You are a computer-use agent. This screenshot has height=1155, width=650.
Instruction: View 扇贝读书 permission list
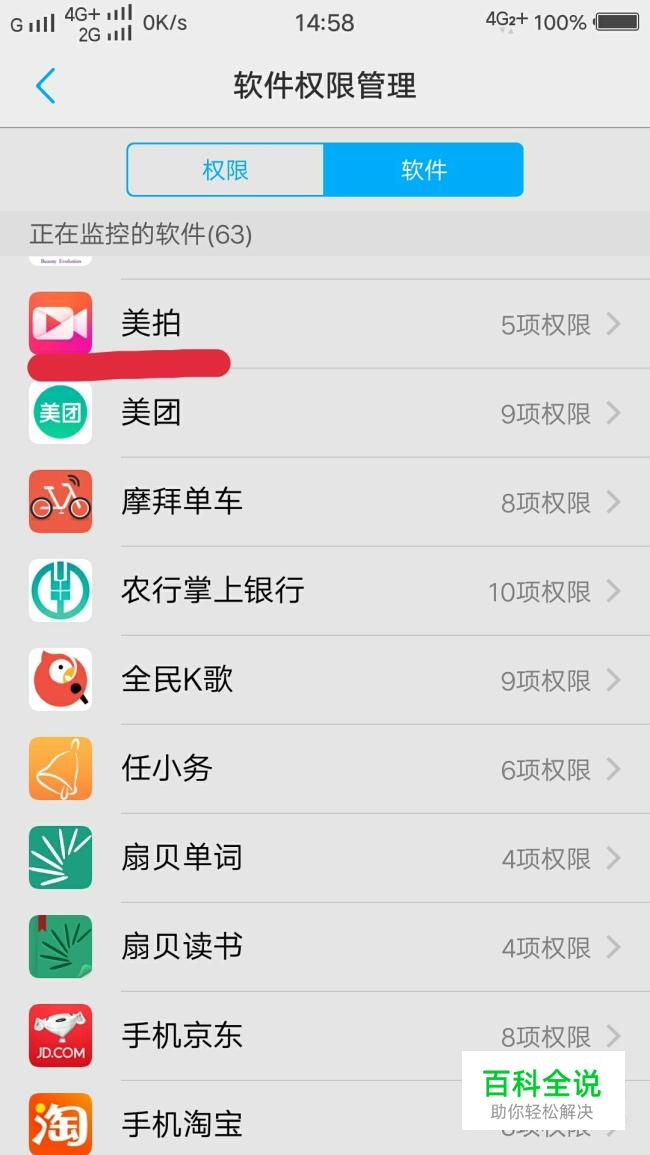[x=325, y=947]
